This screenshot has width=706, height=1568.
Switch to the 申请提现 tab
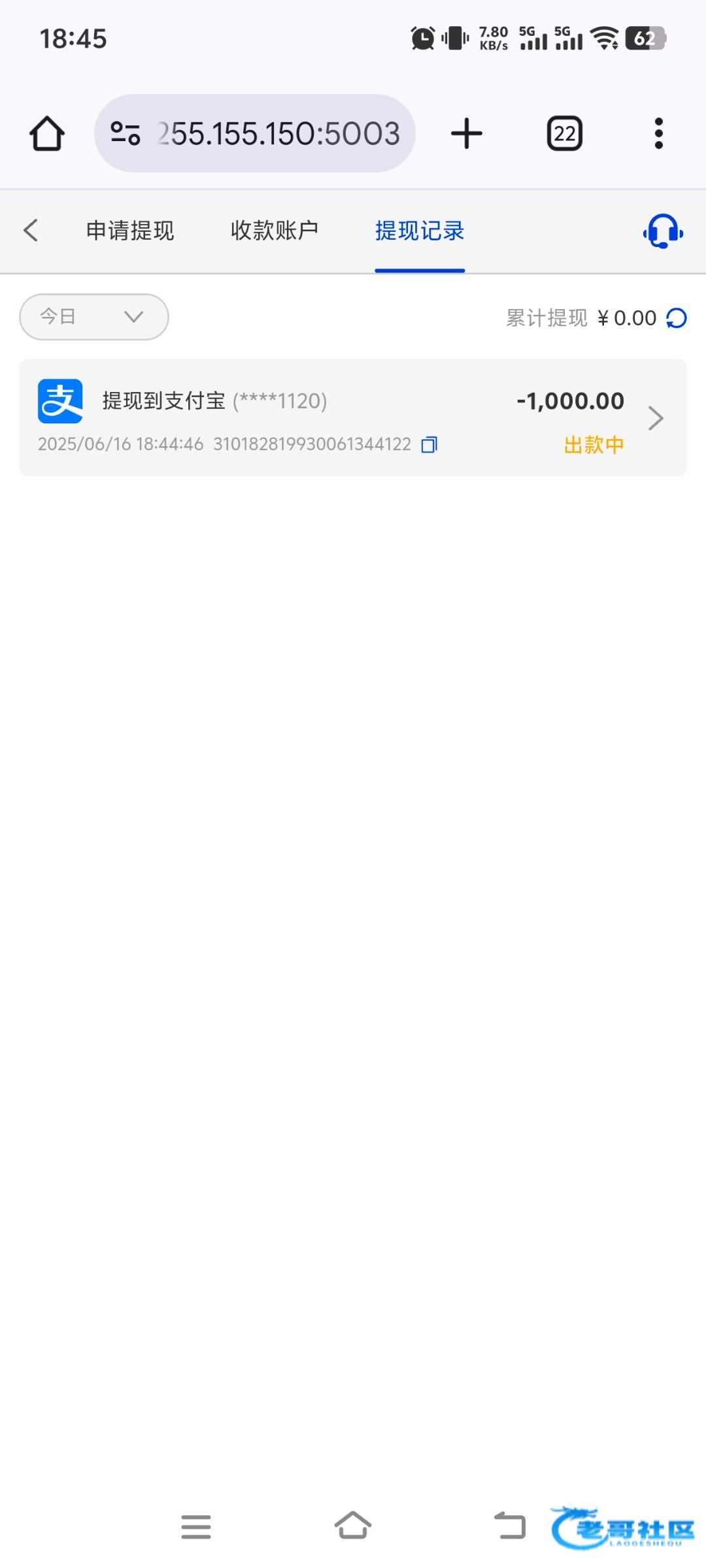130,231
